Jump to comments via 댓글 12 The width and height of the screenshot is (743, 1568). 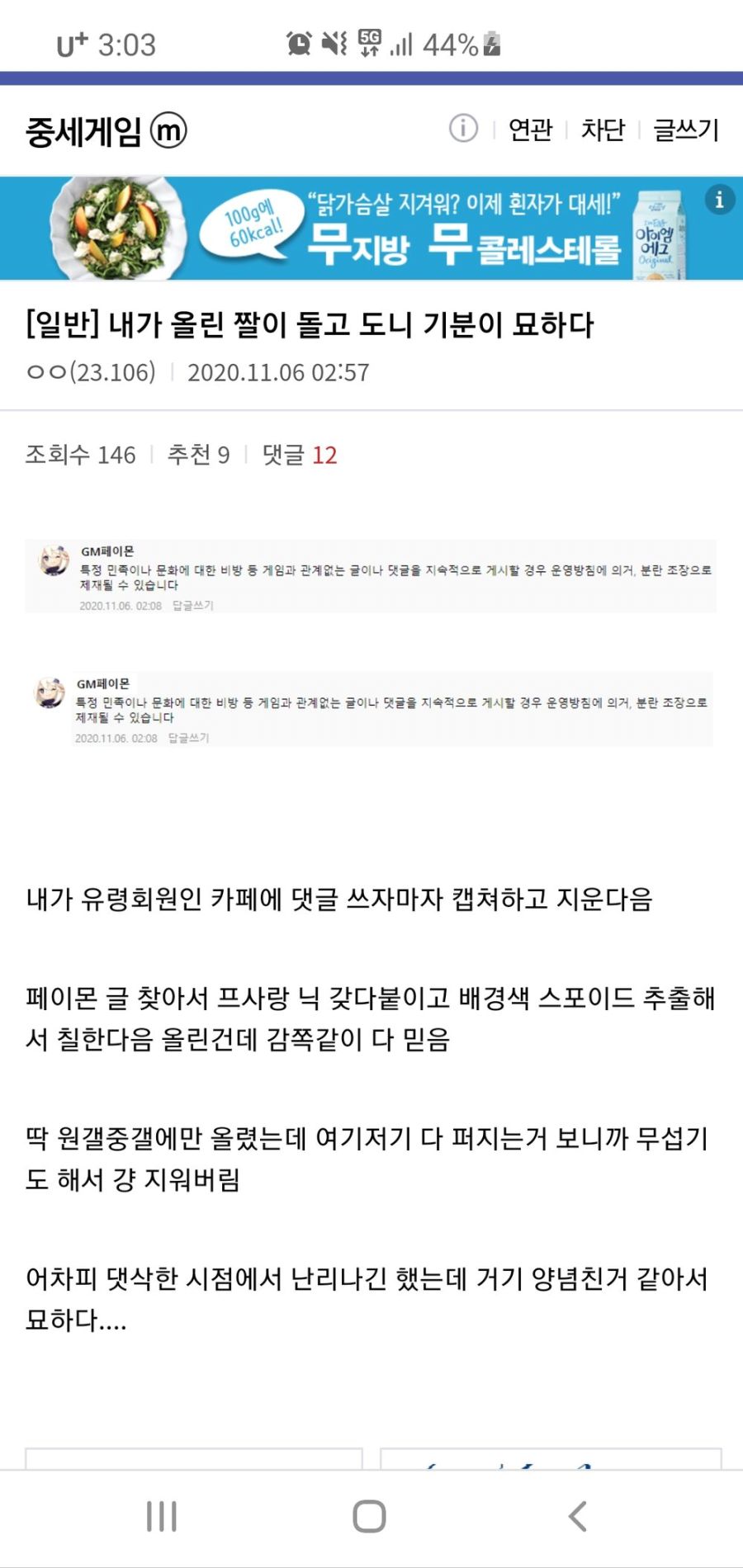(x=300, y=455)
